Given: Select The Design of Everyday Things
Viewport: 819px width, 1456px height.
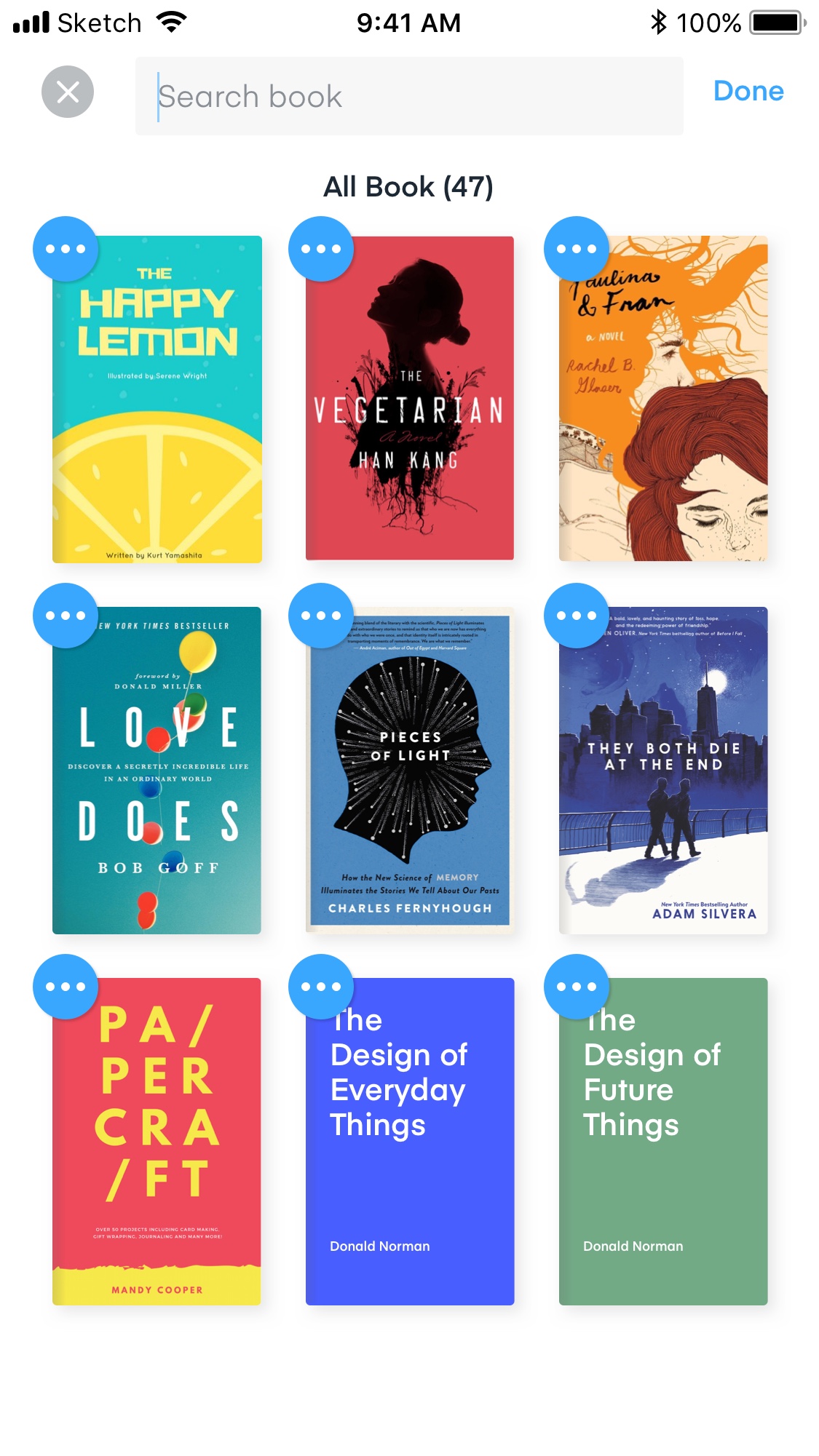Looking at the screenshot, I should [x=410, y=1141].
